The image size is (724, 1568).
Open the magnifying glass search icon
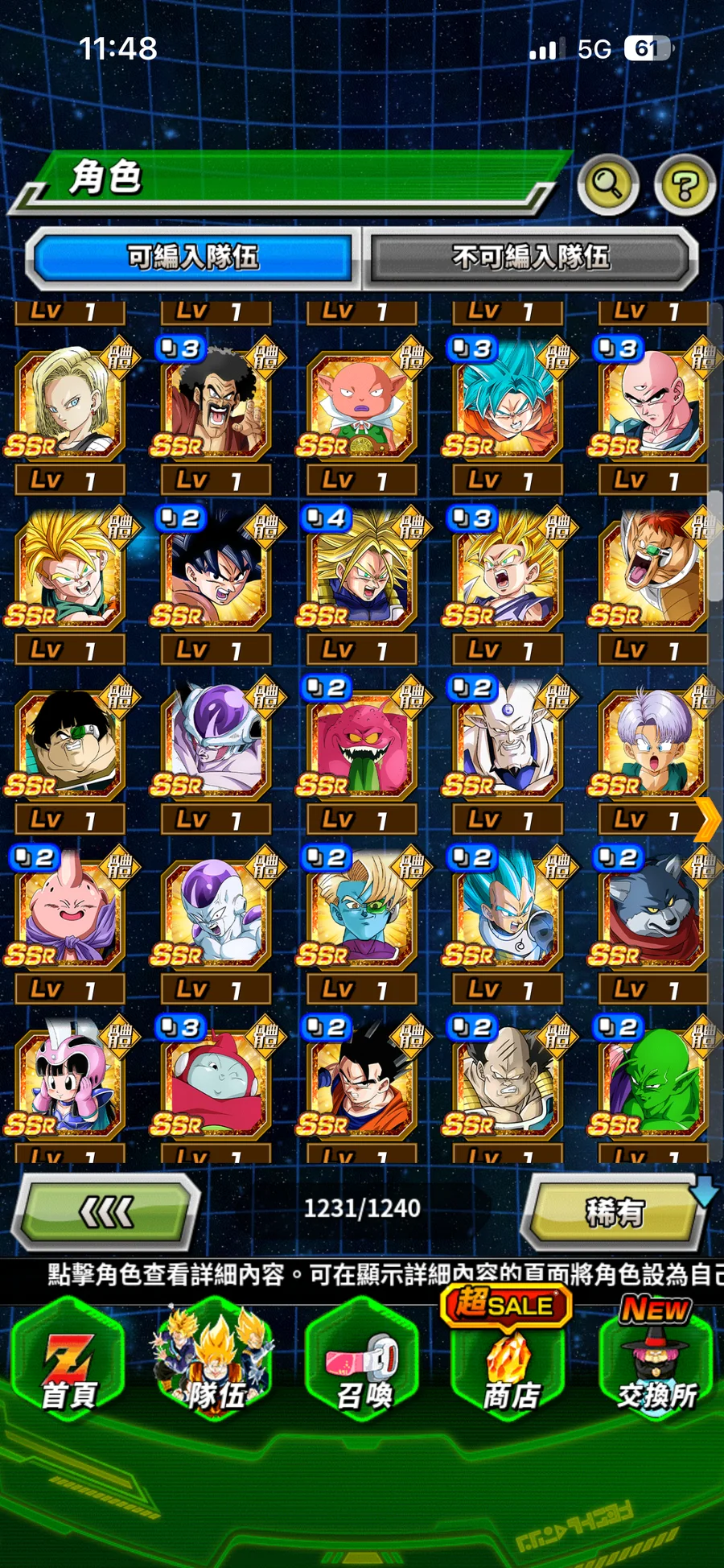(x=607, y=185)
